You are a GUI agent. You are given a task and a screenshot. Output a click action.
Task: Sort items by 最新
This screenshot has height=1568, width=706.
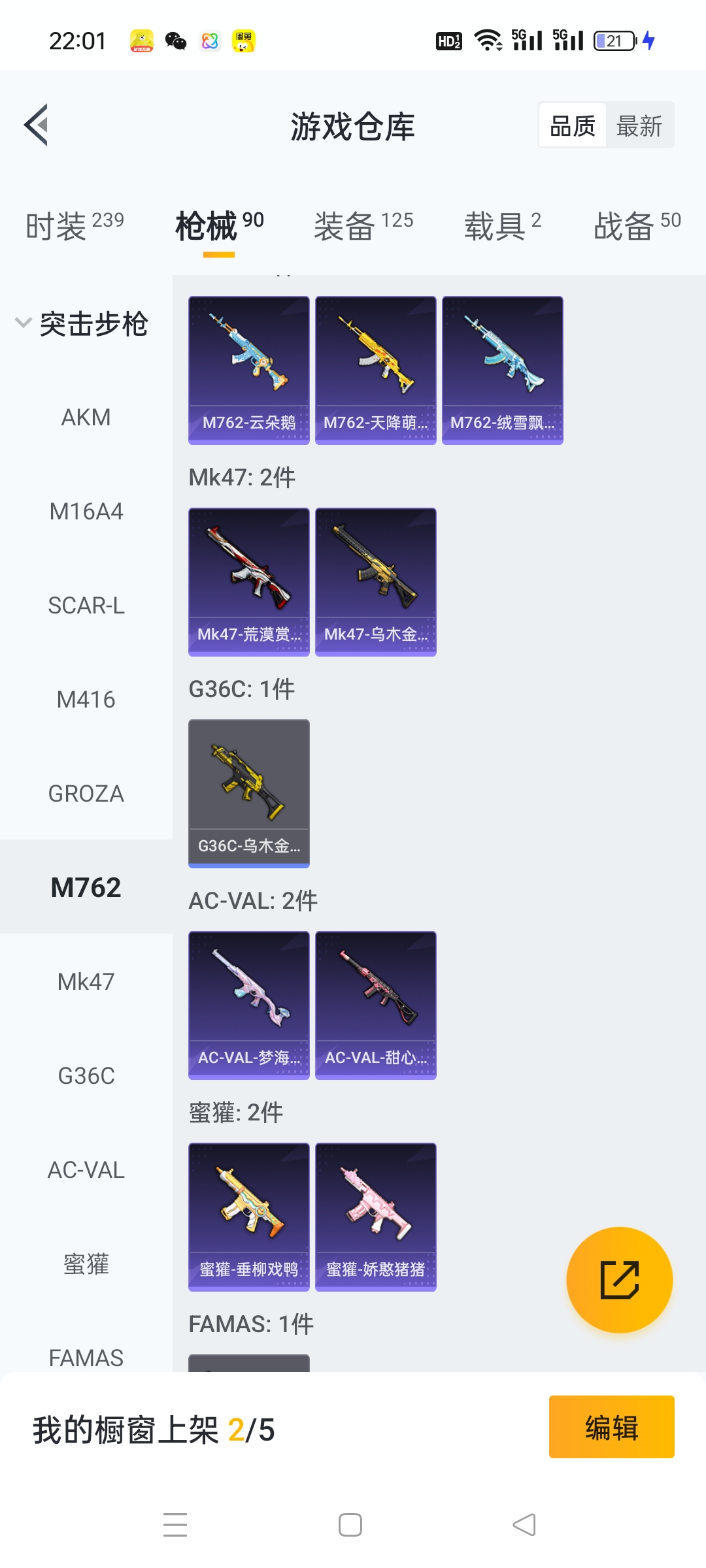pos(639,125)
